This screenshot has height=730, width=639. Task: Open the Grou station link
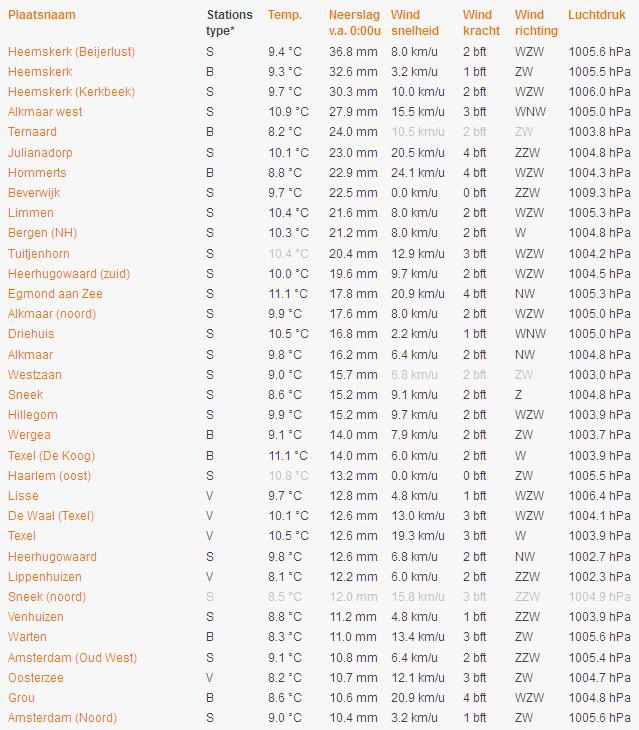click(21, 698)
